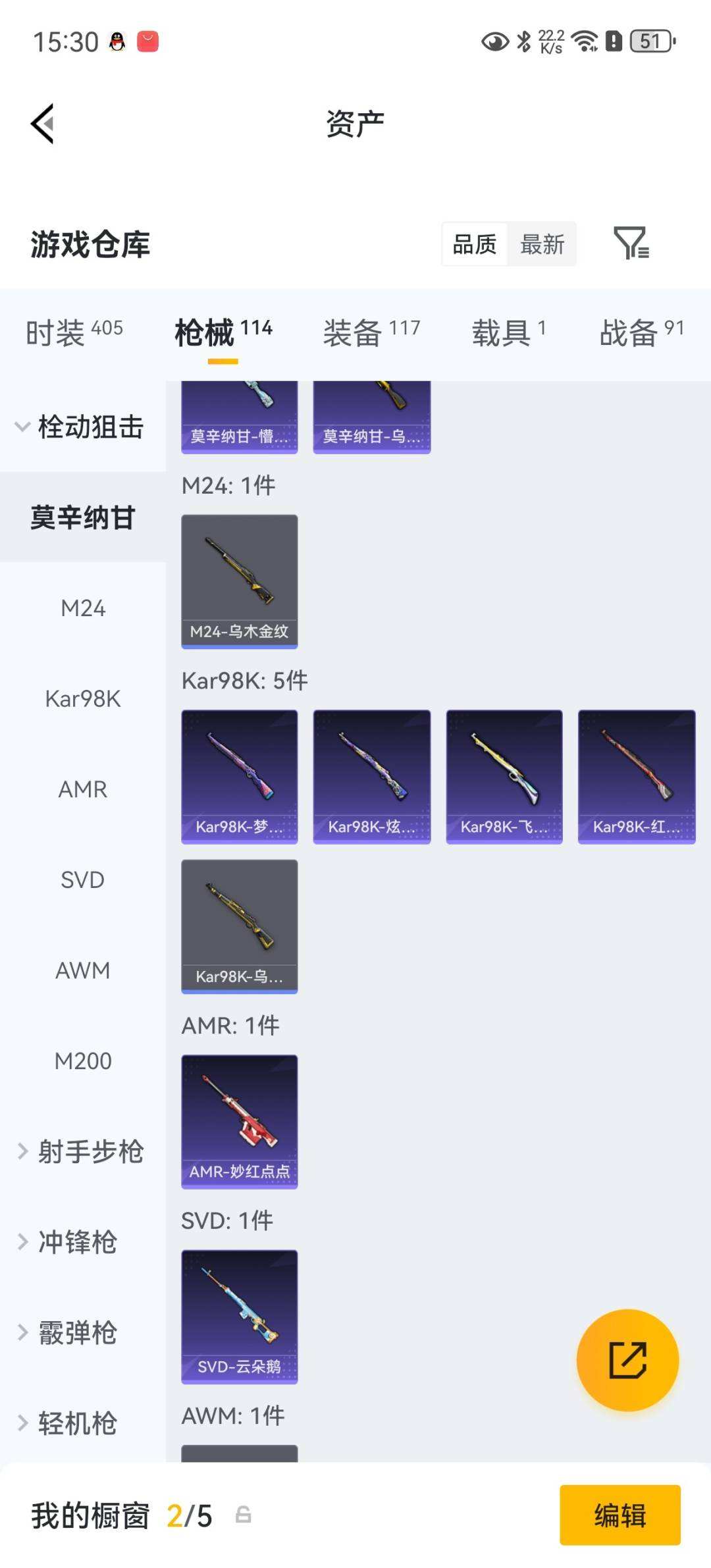Open the Kar98K-梦 skin tile
This screenshot has height=1568, width=711.
click(x=240, y=776)
